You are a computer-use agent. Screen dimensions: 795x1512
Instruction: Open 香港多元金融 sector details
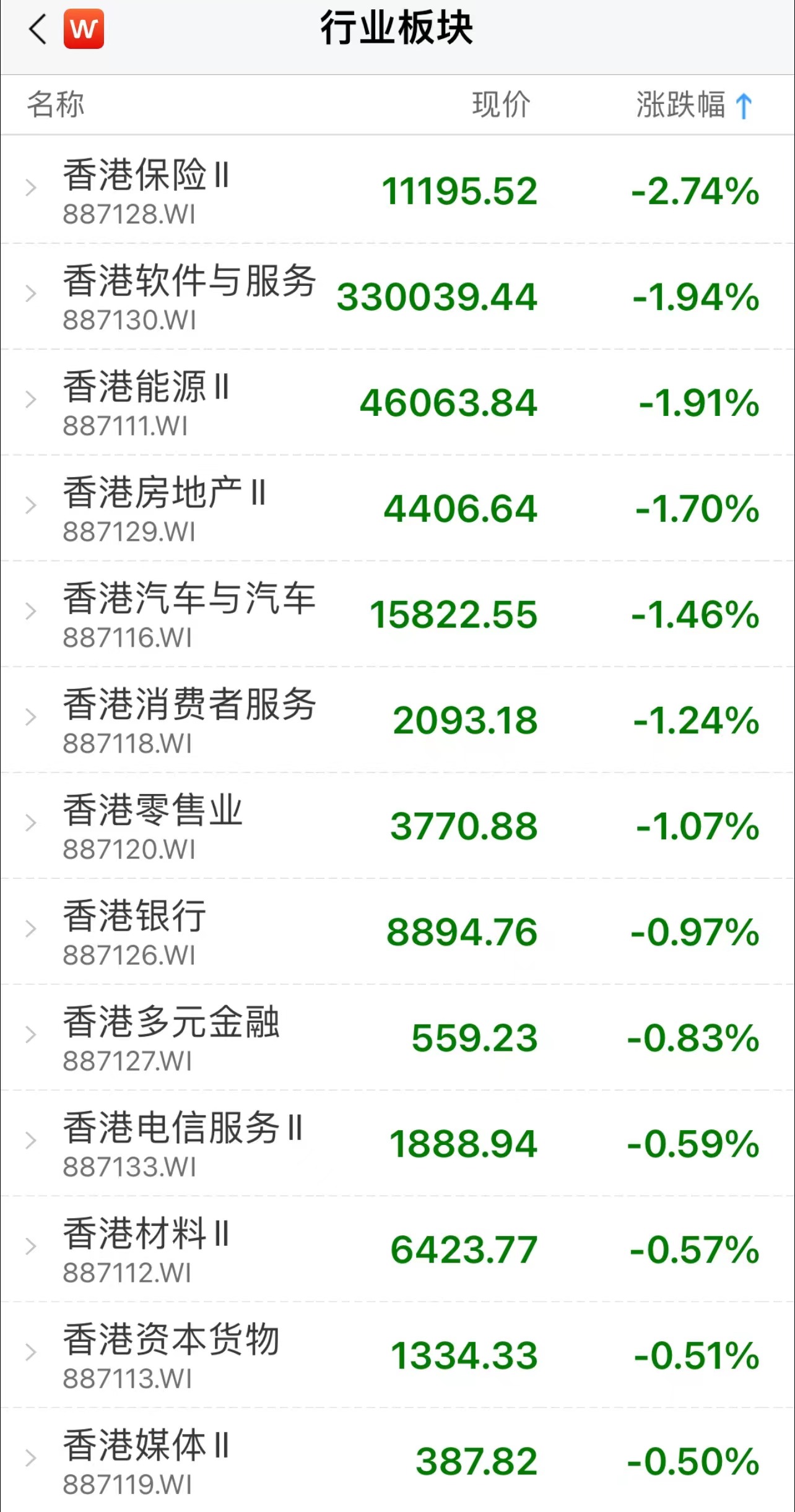(x=396, y=1037)
